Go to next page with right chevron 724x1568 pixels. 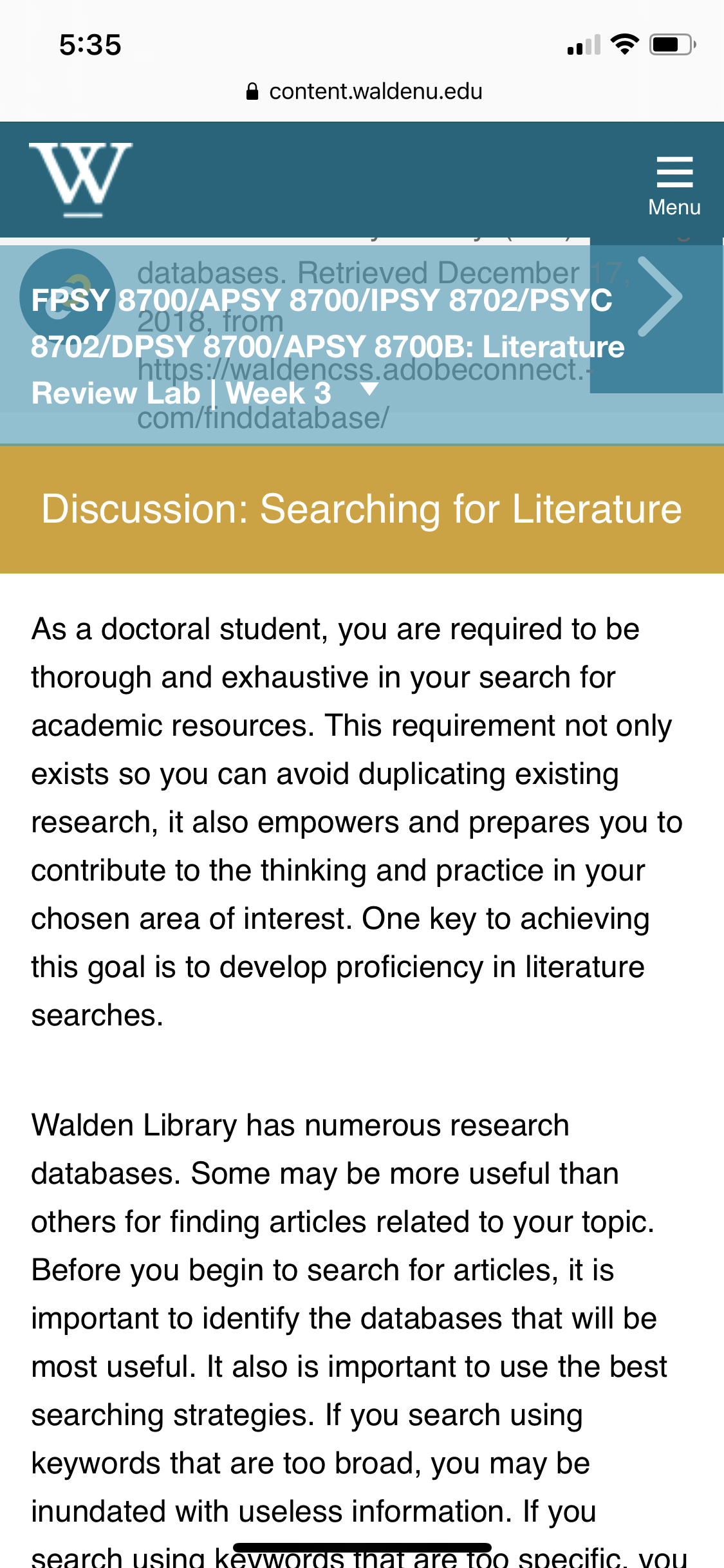657,297
